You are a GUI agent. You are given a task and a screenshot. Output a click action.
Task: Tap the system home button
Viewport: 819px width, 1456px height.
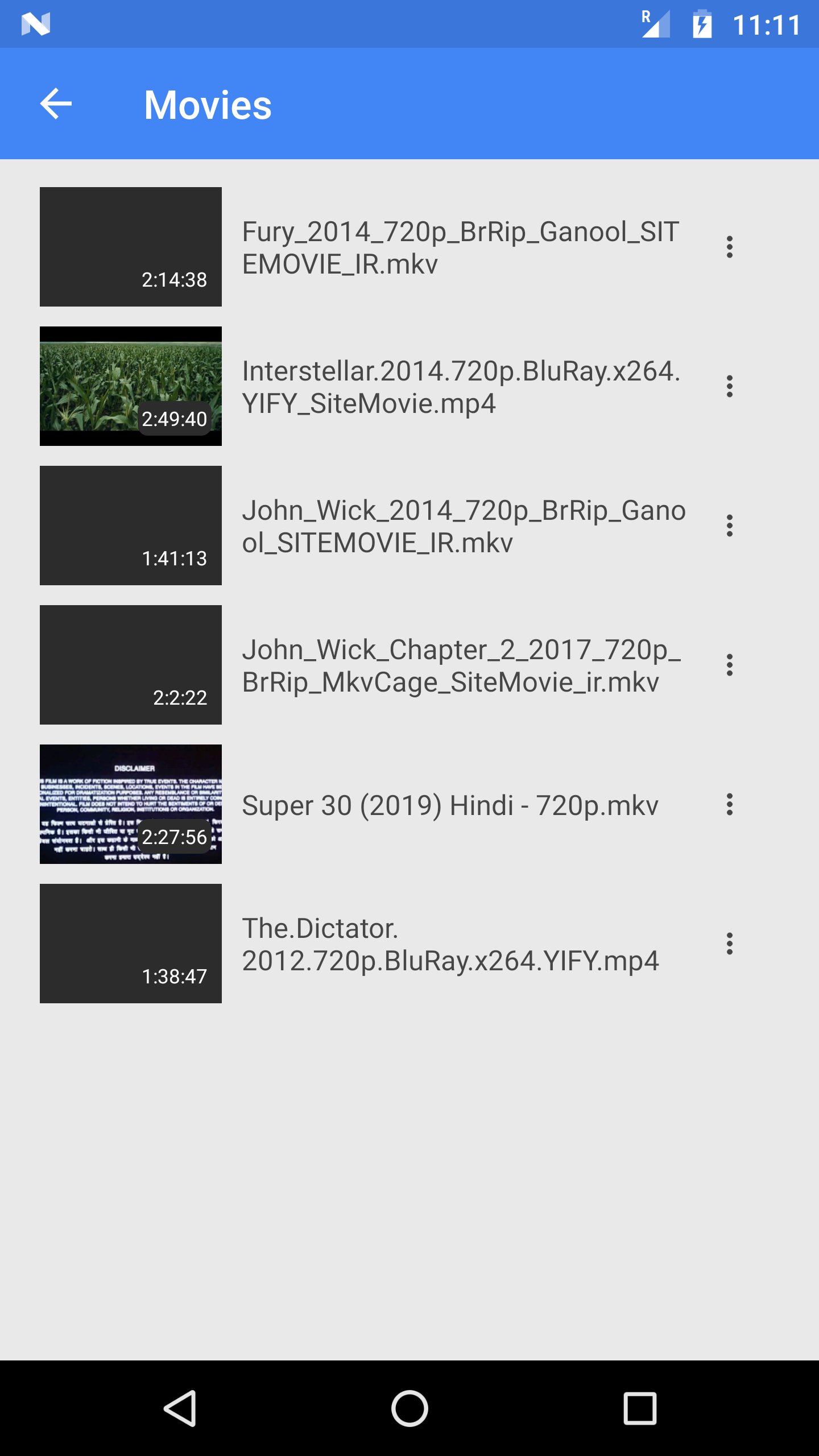pyautogui.click(x=409, y=1408)
